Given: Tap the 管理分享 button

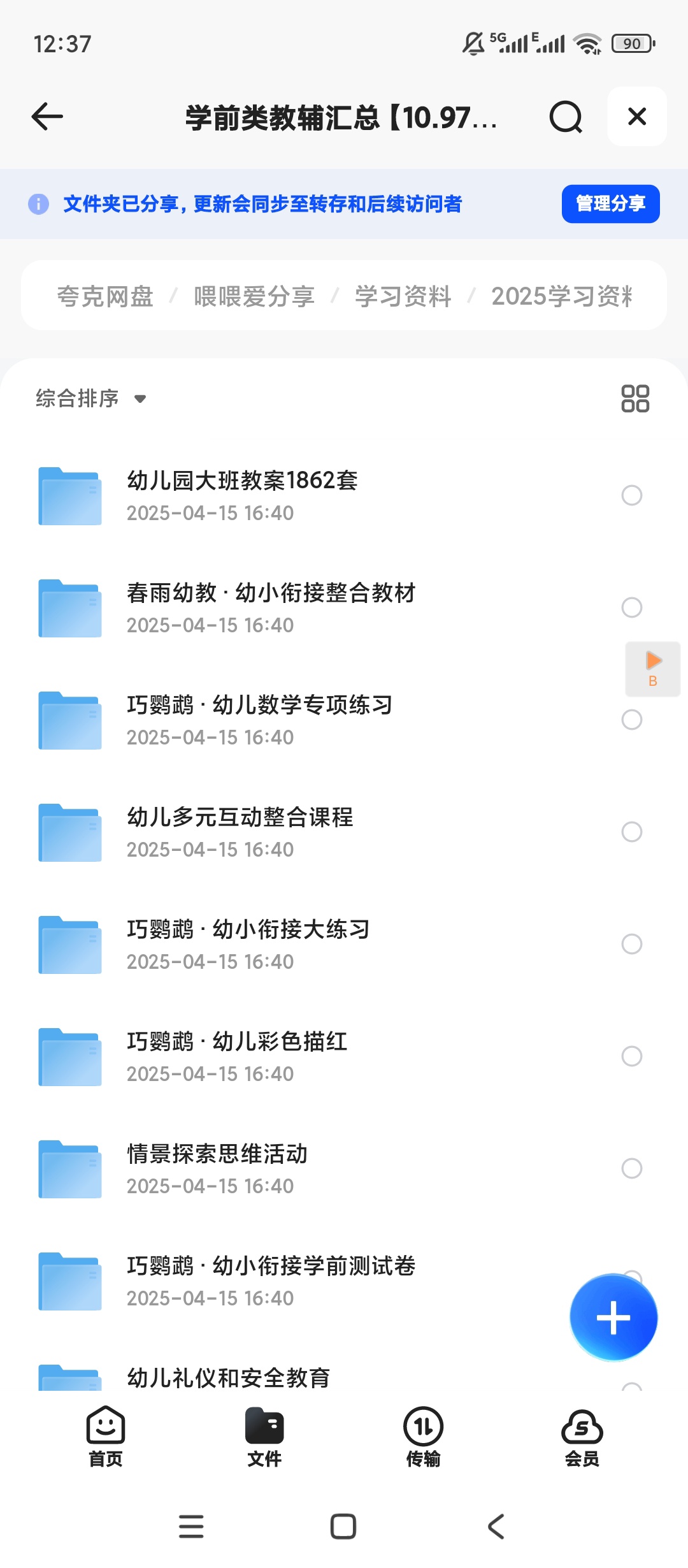Looking at the screenshot, I should [610, 204].
